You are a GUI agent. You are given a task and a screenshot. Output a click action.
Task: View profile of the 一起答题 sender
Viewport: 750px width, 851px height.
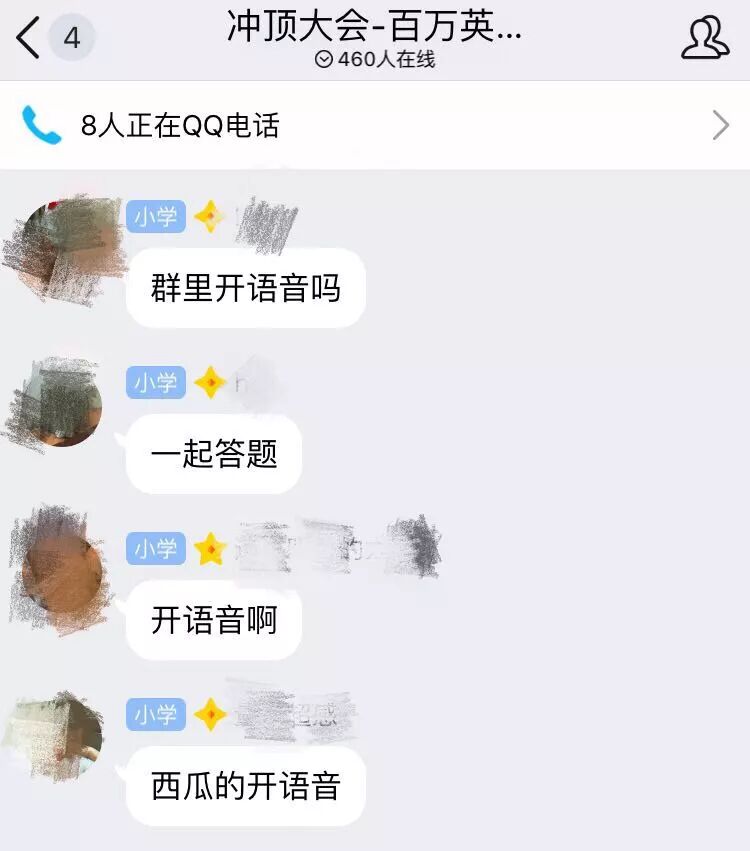coord(62,405)
